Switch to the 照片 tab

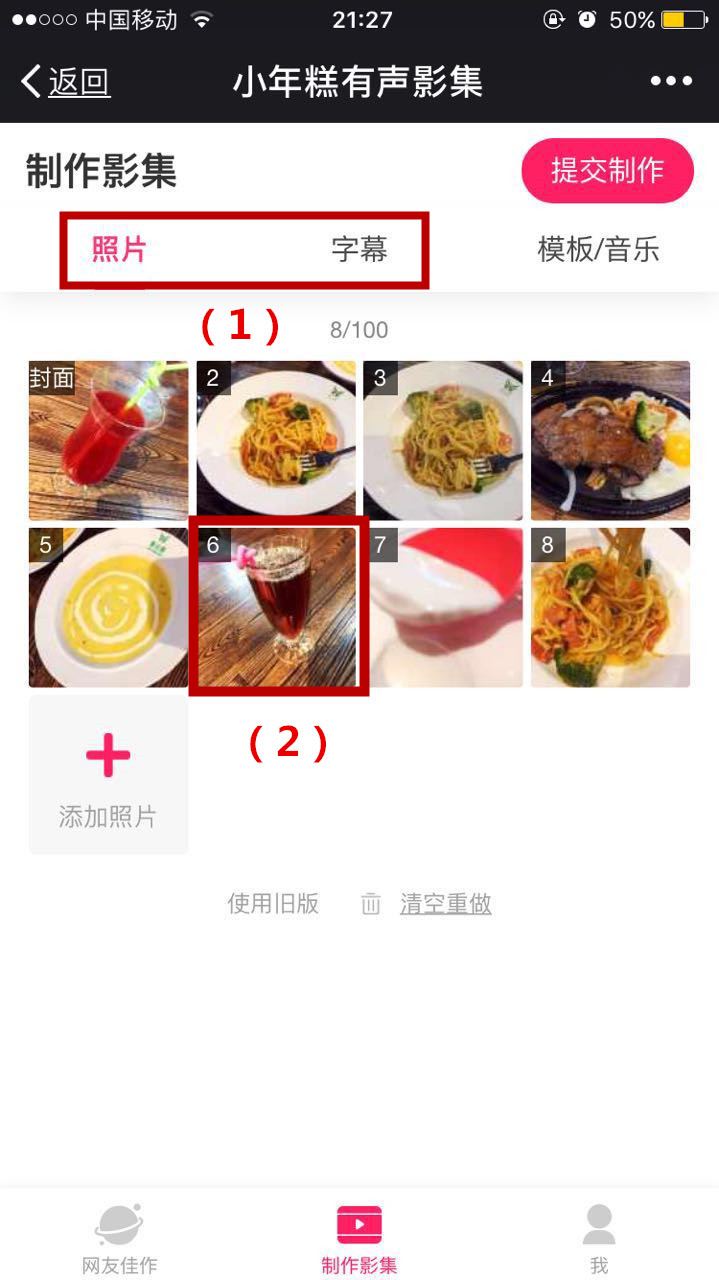coord(119,249)
